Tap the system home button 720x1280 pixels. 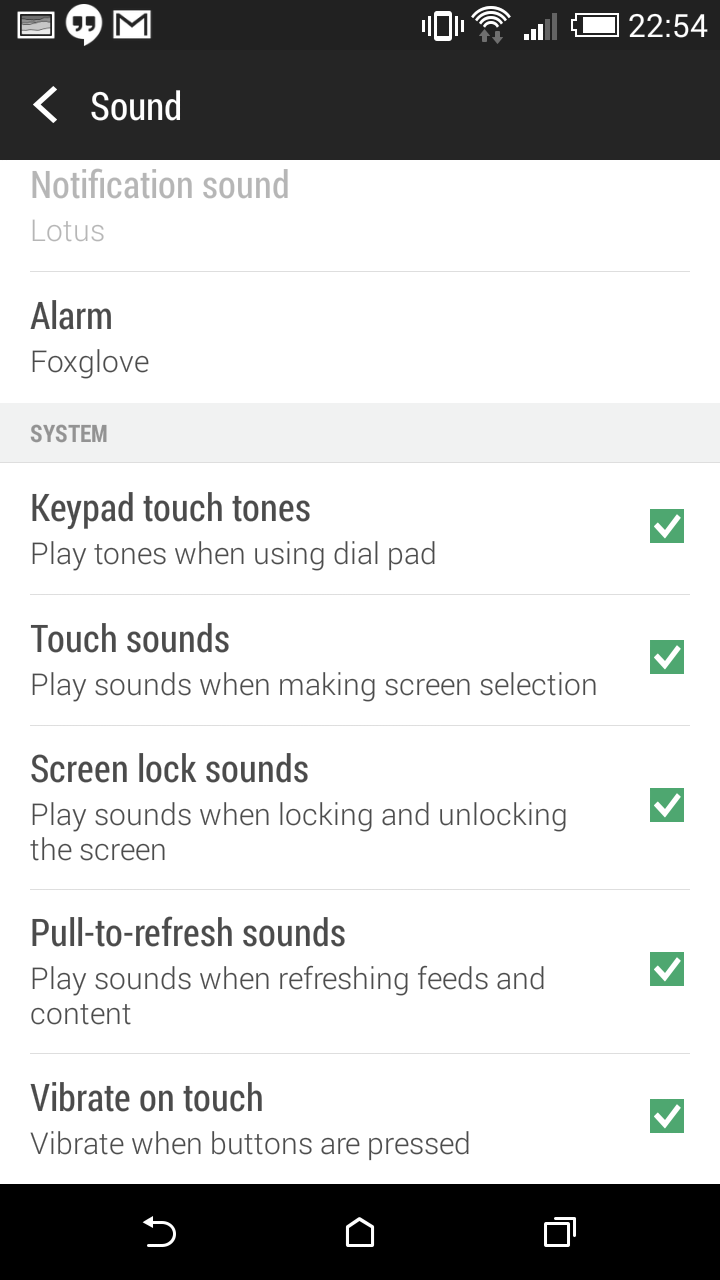point(360,1232)
